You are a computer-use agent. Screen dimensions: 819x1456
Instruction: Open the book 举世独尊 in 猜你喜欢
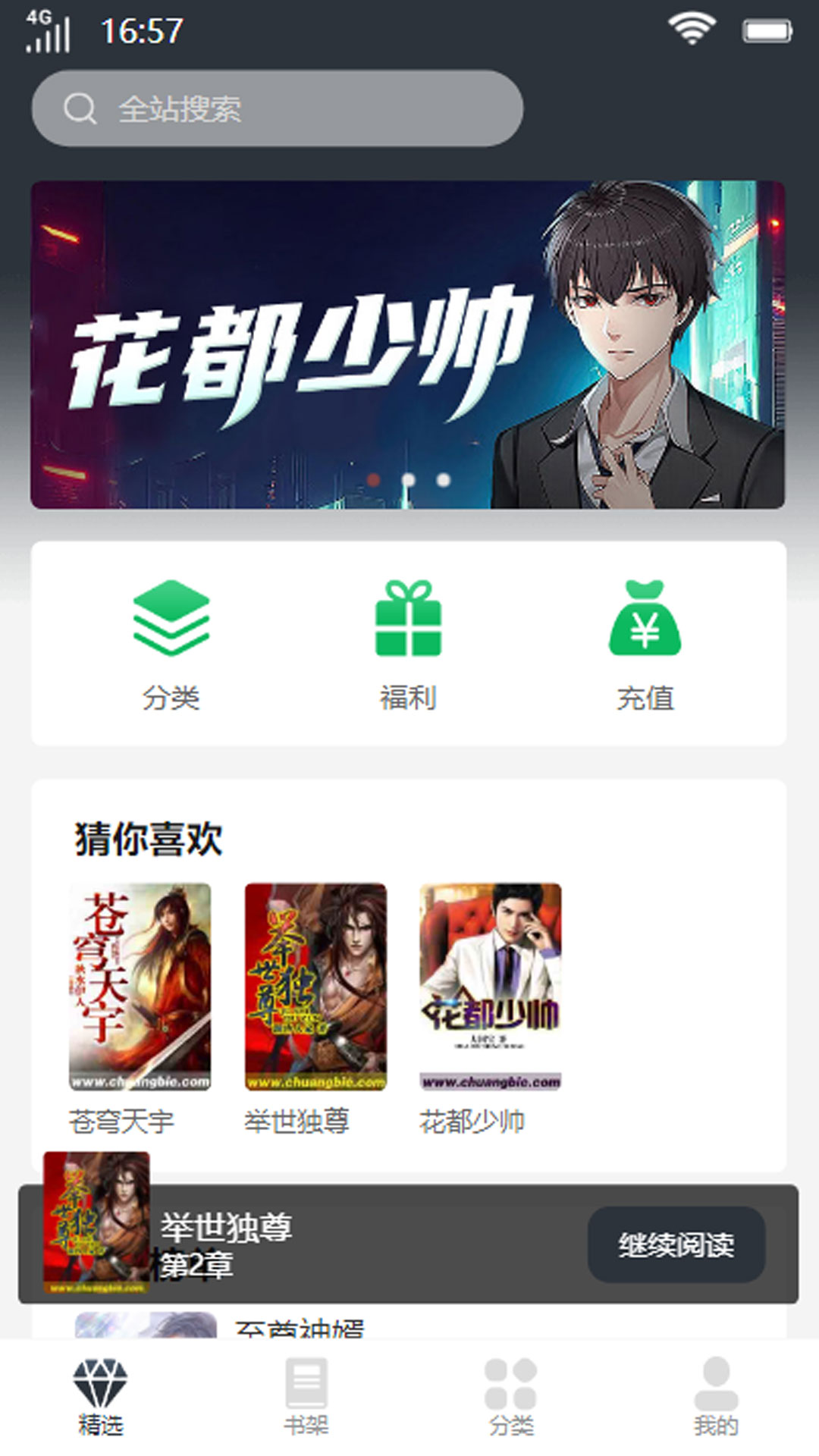click(x=315, y=987)
